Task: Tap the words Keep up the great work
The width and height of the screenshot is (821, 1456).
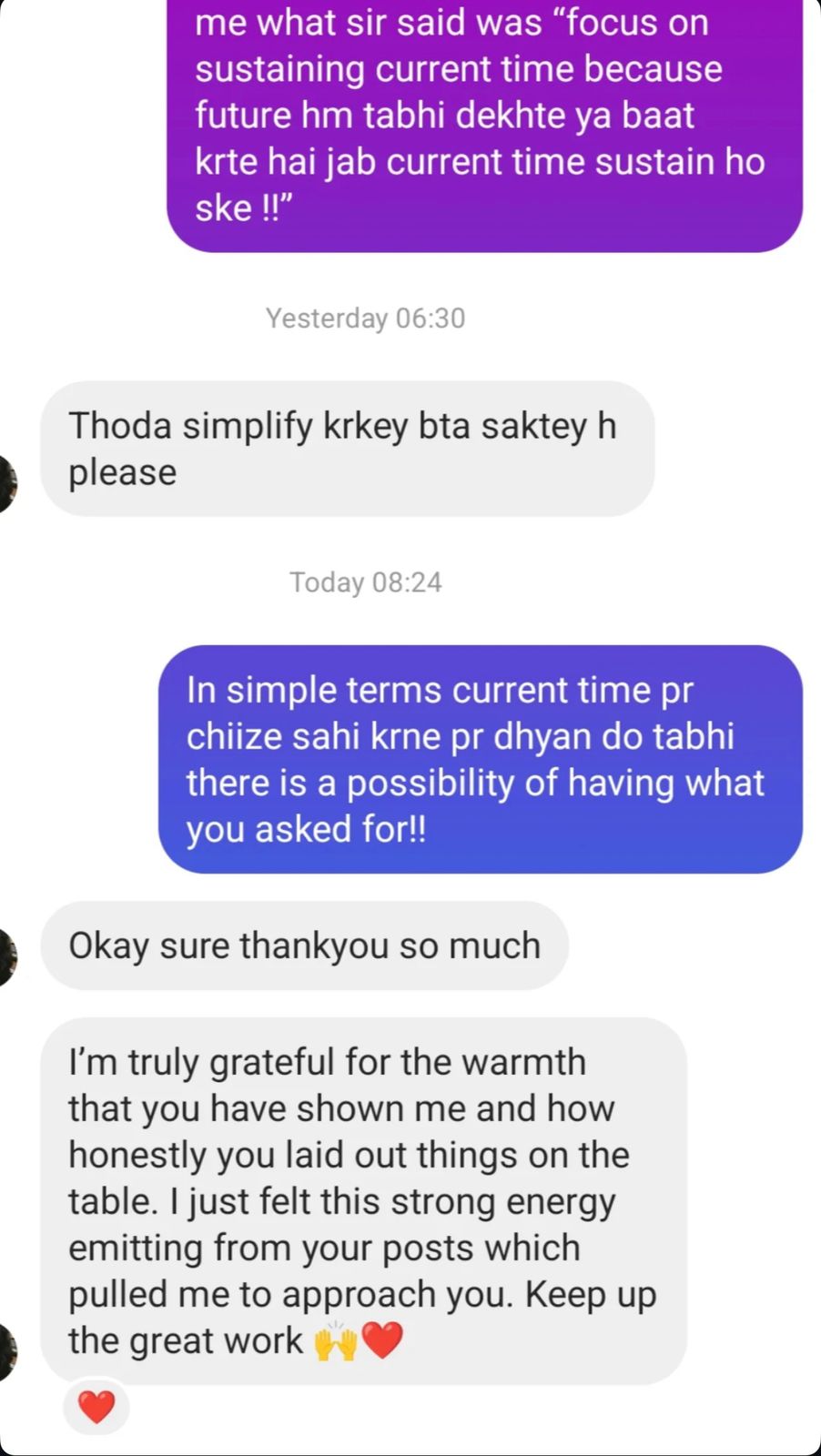Action: pos(319,1317)
